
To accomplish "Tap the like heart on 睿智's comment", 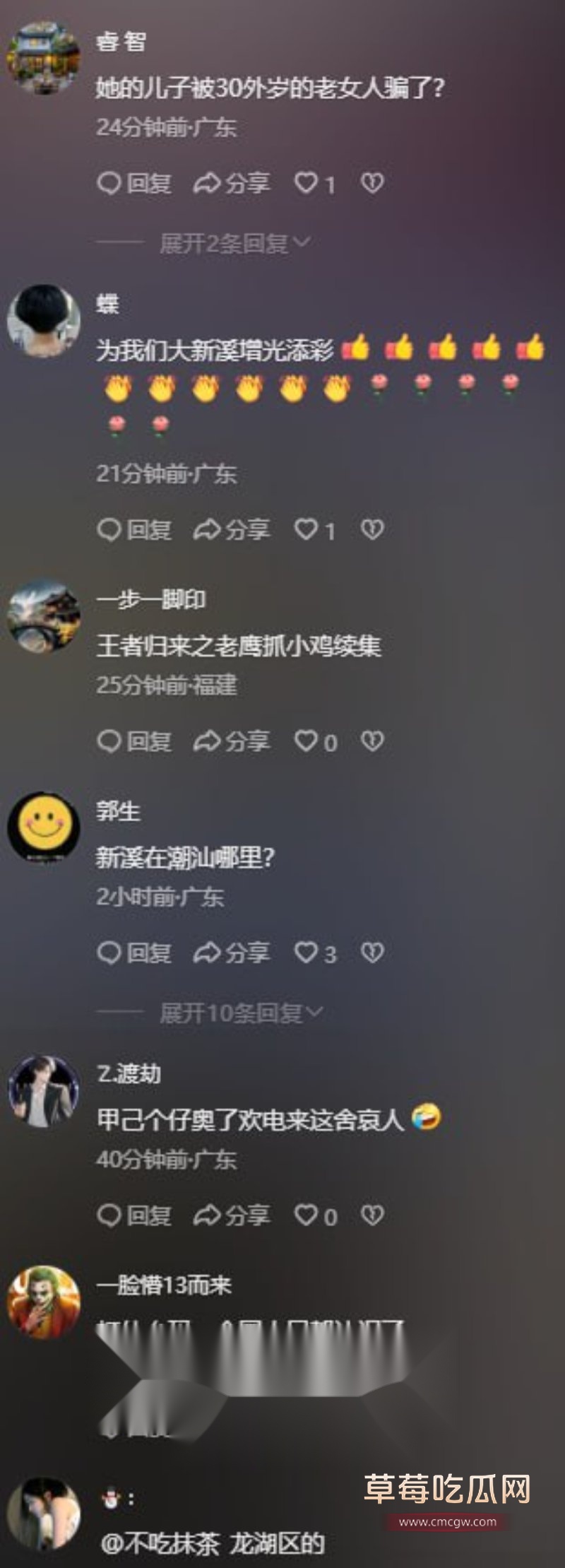I will pos(308,182).
